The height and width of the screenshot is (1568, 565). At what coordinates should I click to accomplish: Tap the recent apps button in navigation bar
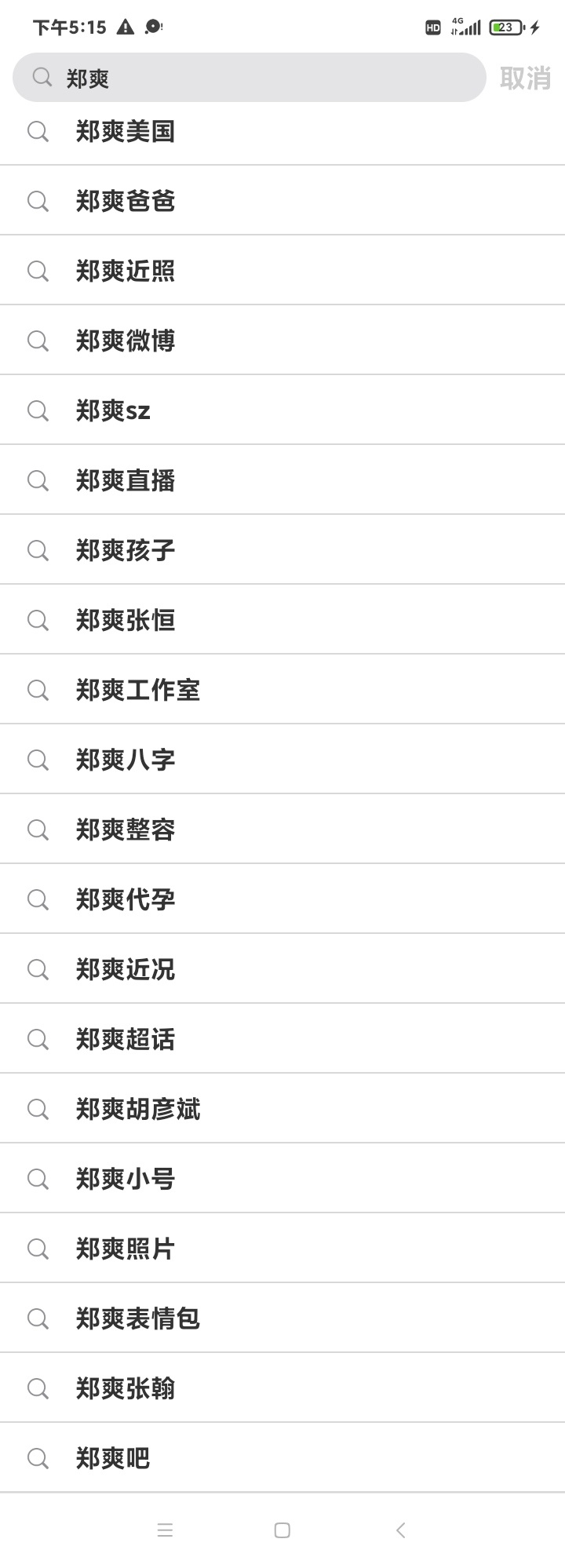[x=165, y=1530]
